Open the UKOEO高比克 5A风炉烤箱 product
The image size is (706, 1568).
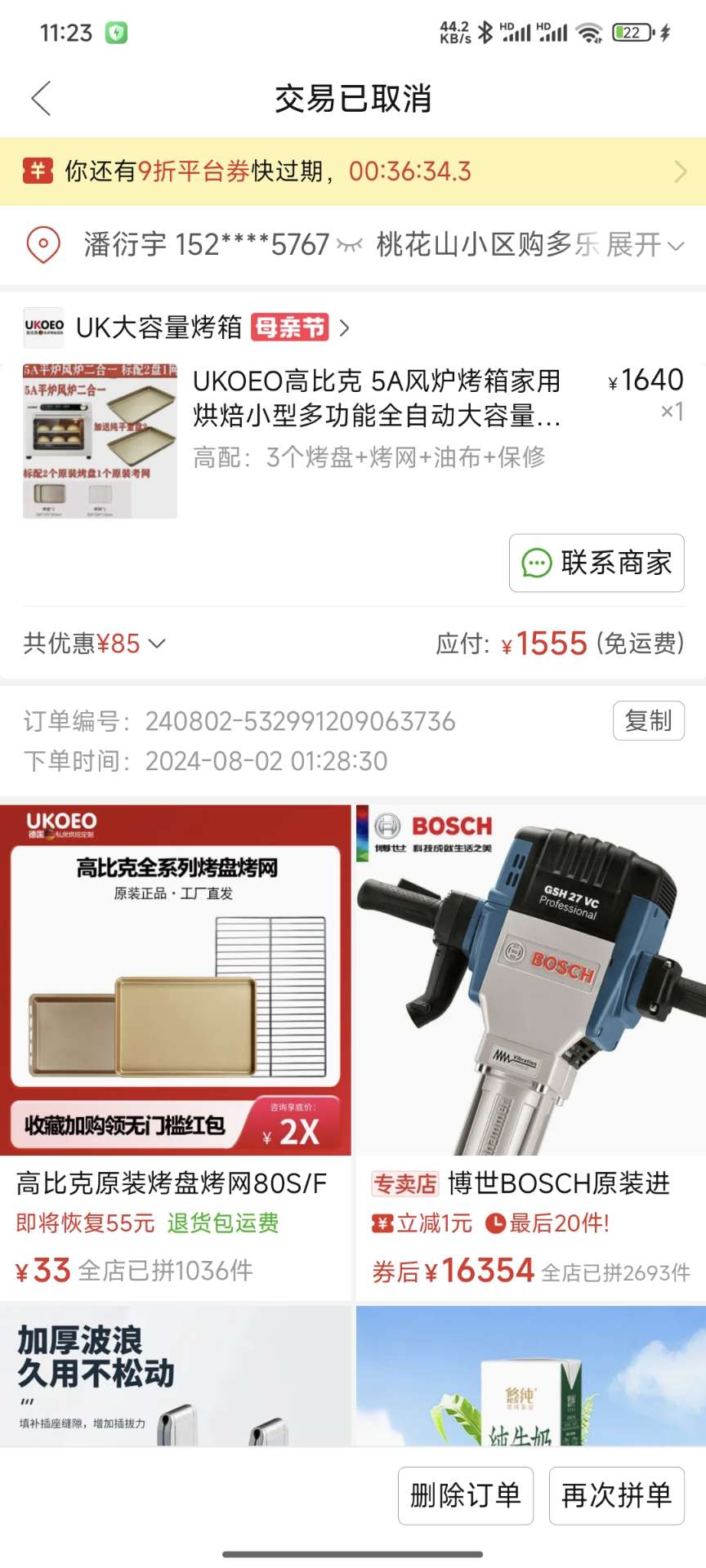tap(376, 399)
